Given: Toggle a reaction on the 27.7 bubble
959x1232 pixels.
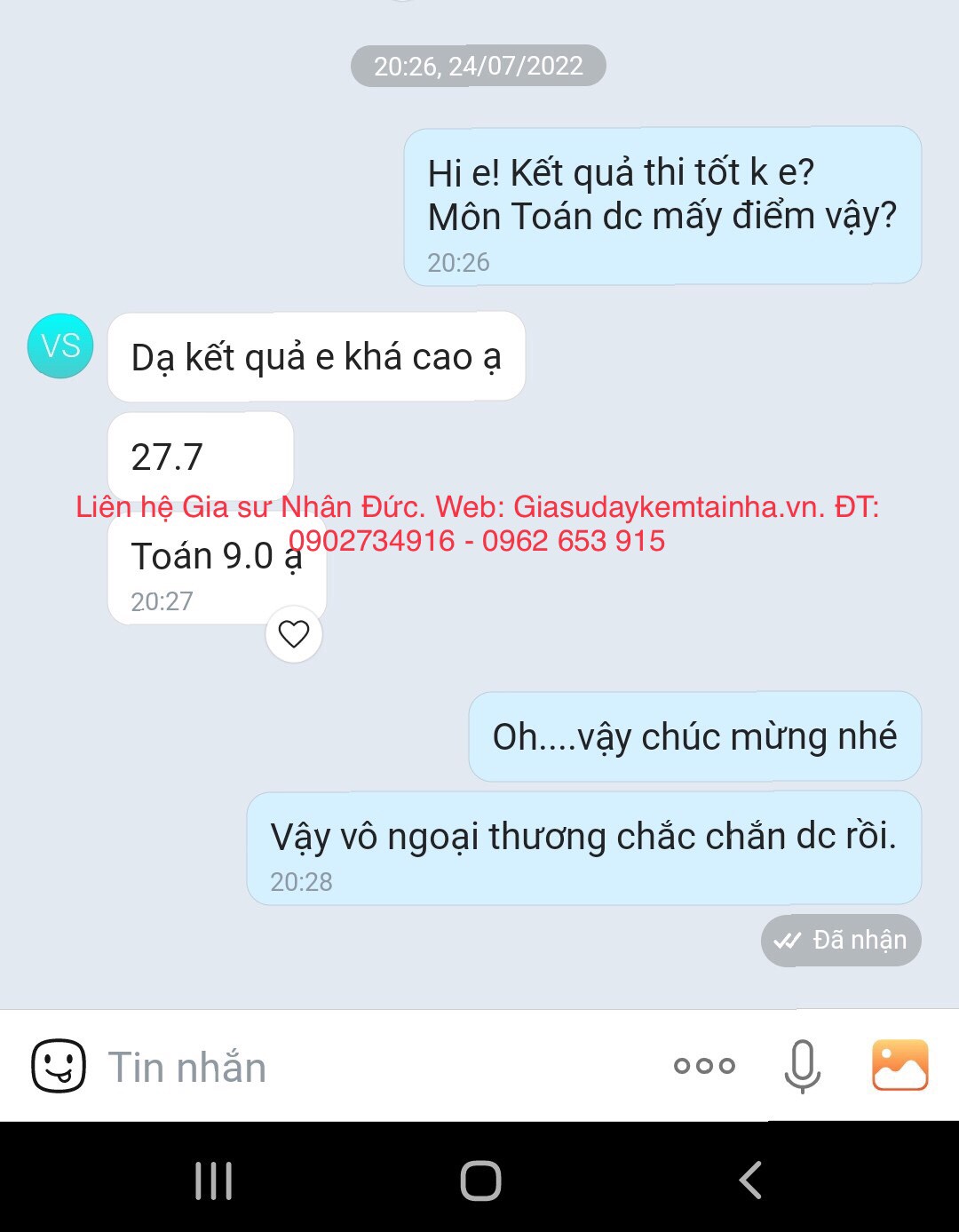Looking at the screenshot, I should 200,455.
